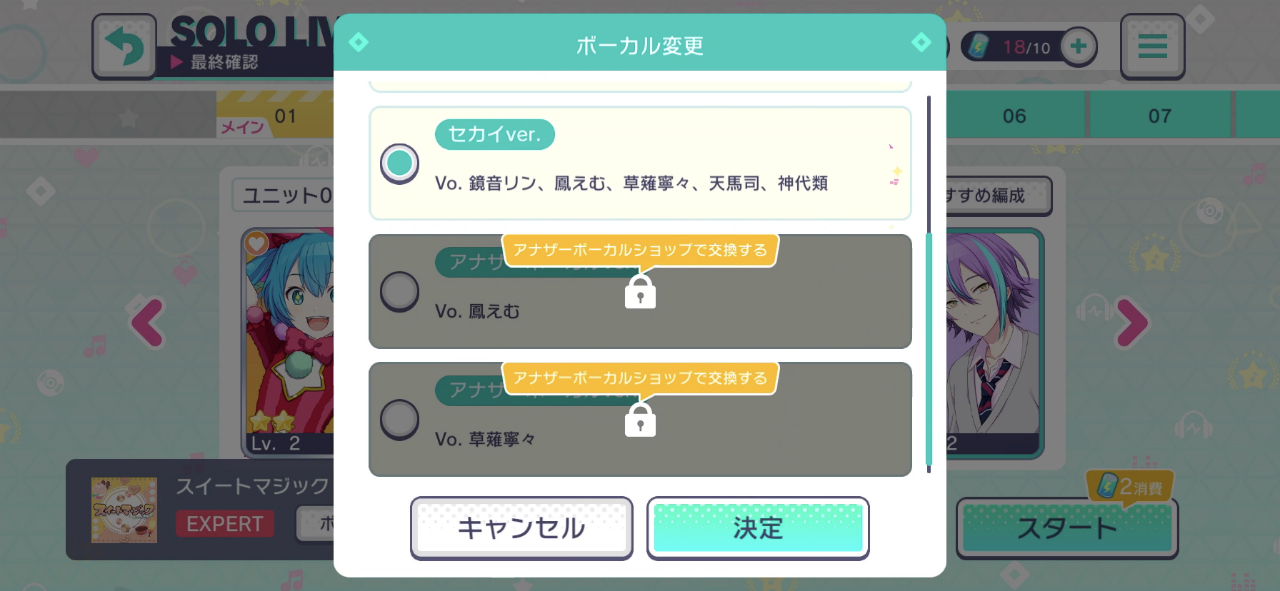Select the セカイver. vocal option

point(640,163)
